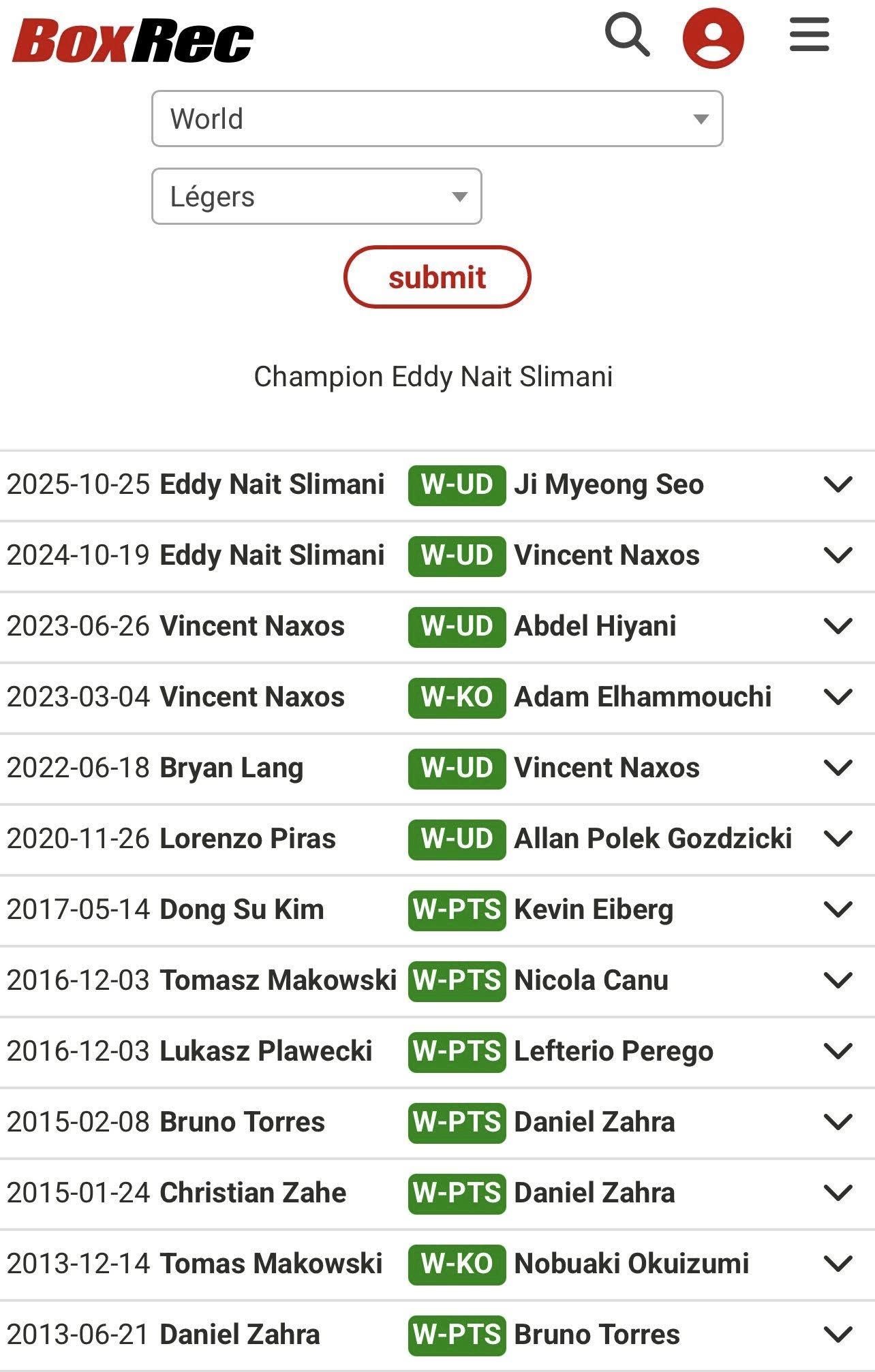Expand the 2013-06-21 Daniel Zahra vs Bruno Torres row
Image resolution: width=875 pixels, height=1372 pixels.
[x=838, y=1335]
